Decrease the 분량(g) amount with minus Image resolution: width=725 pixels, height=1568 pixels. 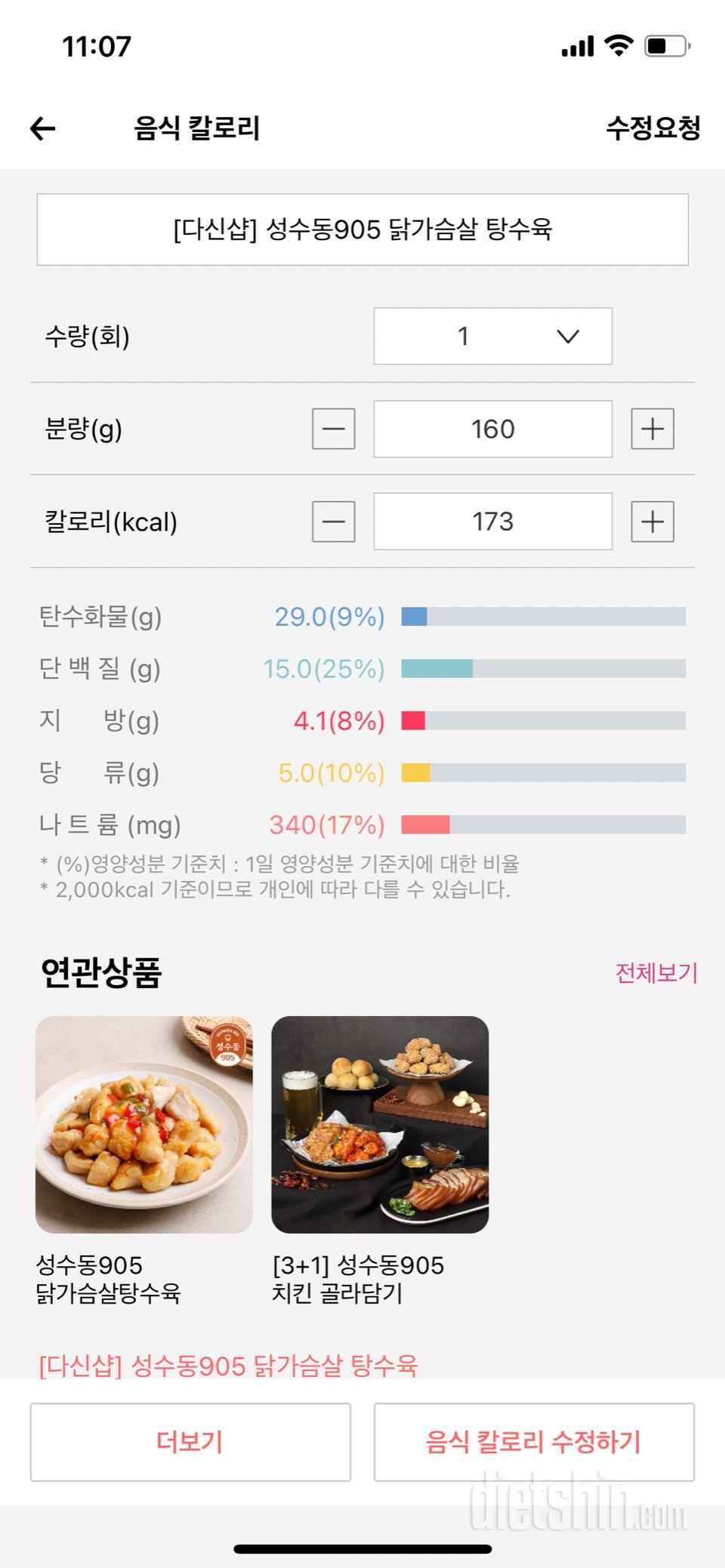pos(334,429)
